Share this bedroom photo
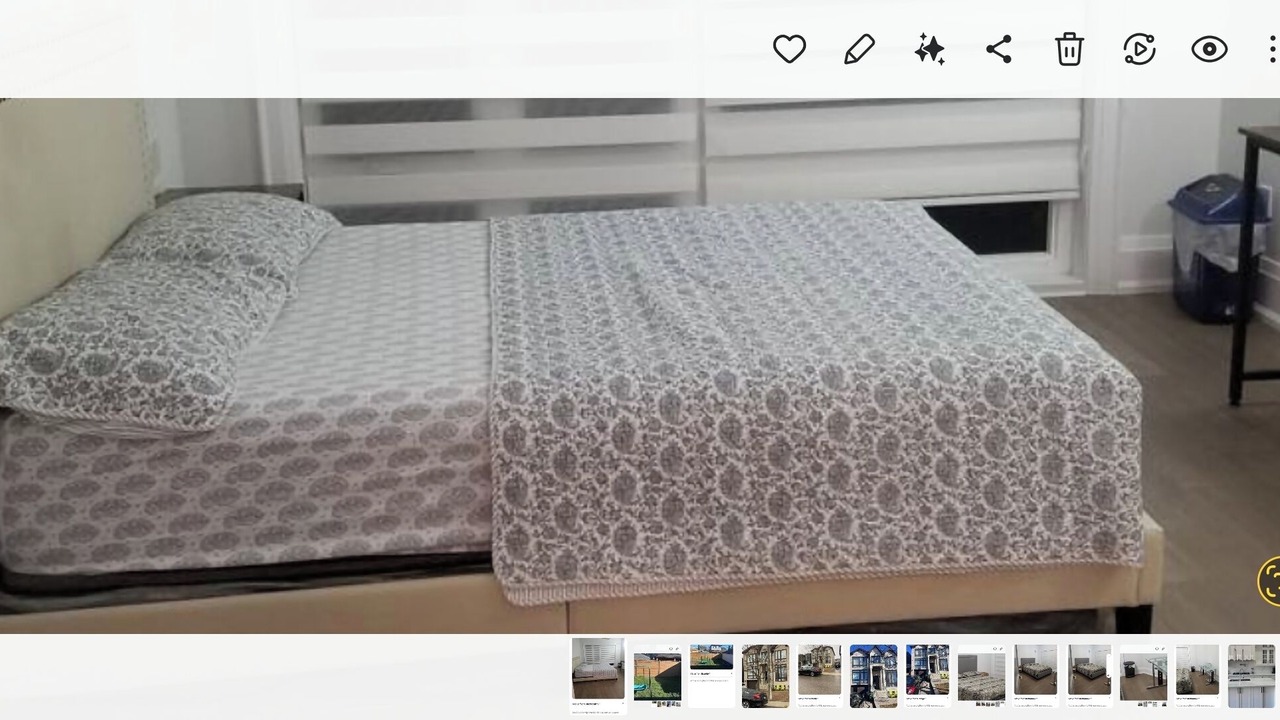 (999, 49)
